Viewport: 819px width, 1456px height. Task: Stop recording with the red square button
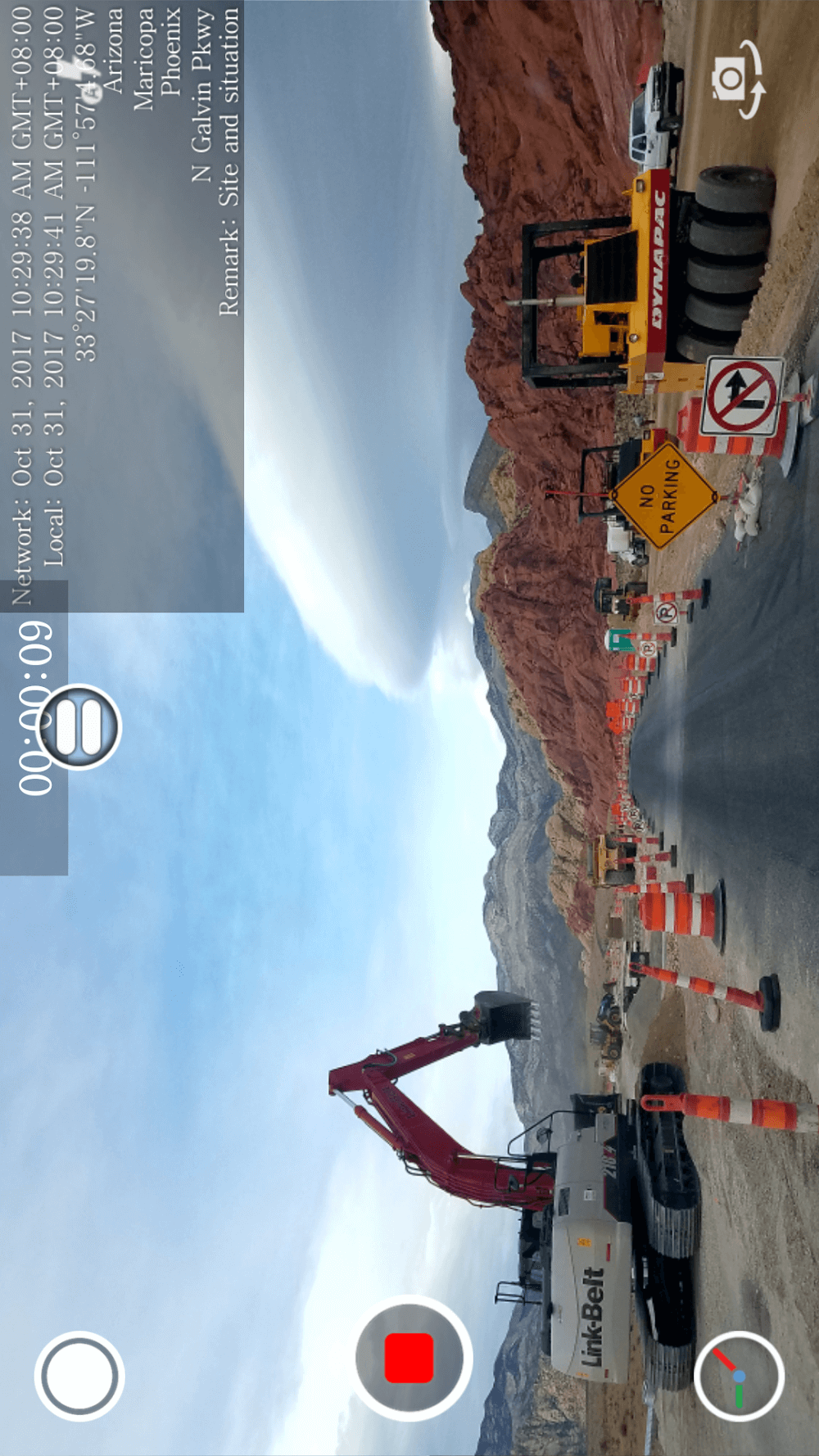pos(409,1357)
